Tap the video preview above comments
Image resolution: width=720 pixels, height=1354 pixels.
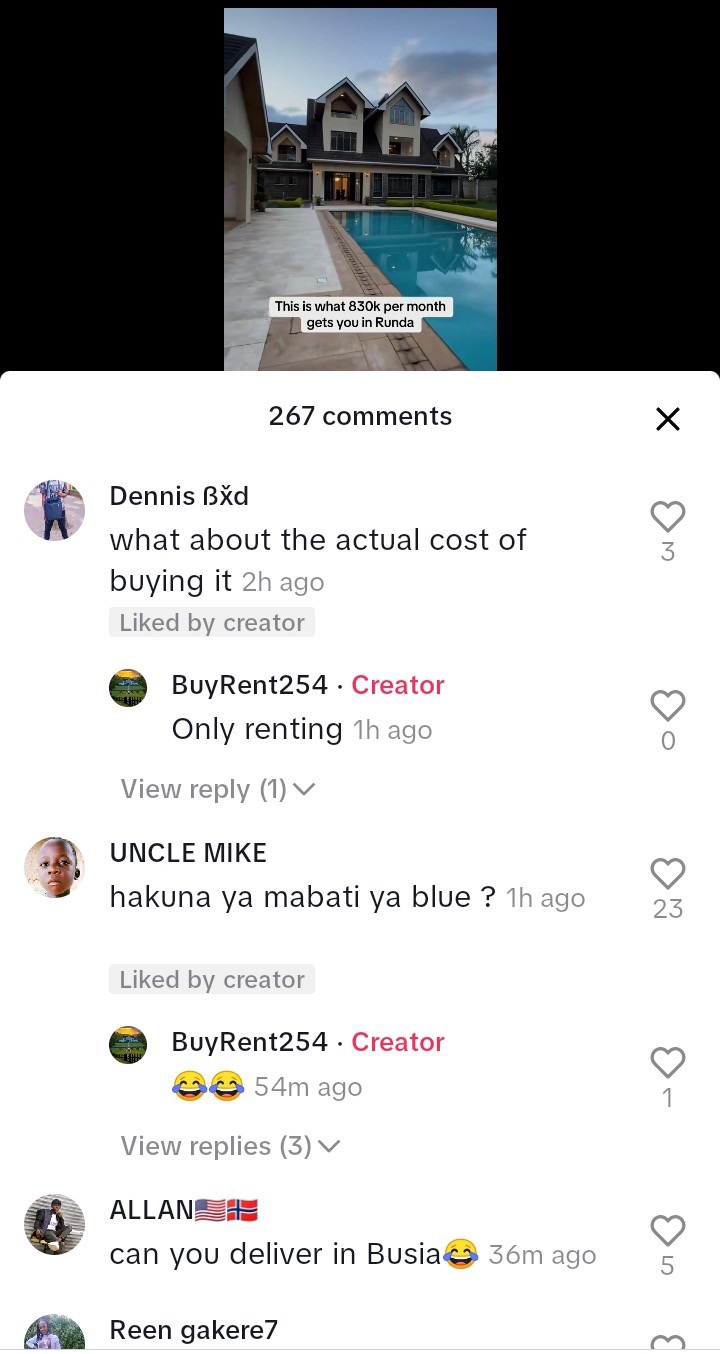tap(360, 189)
